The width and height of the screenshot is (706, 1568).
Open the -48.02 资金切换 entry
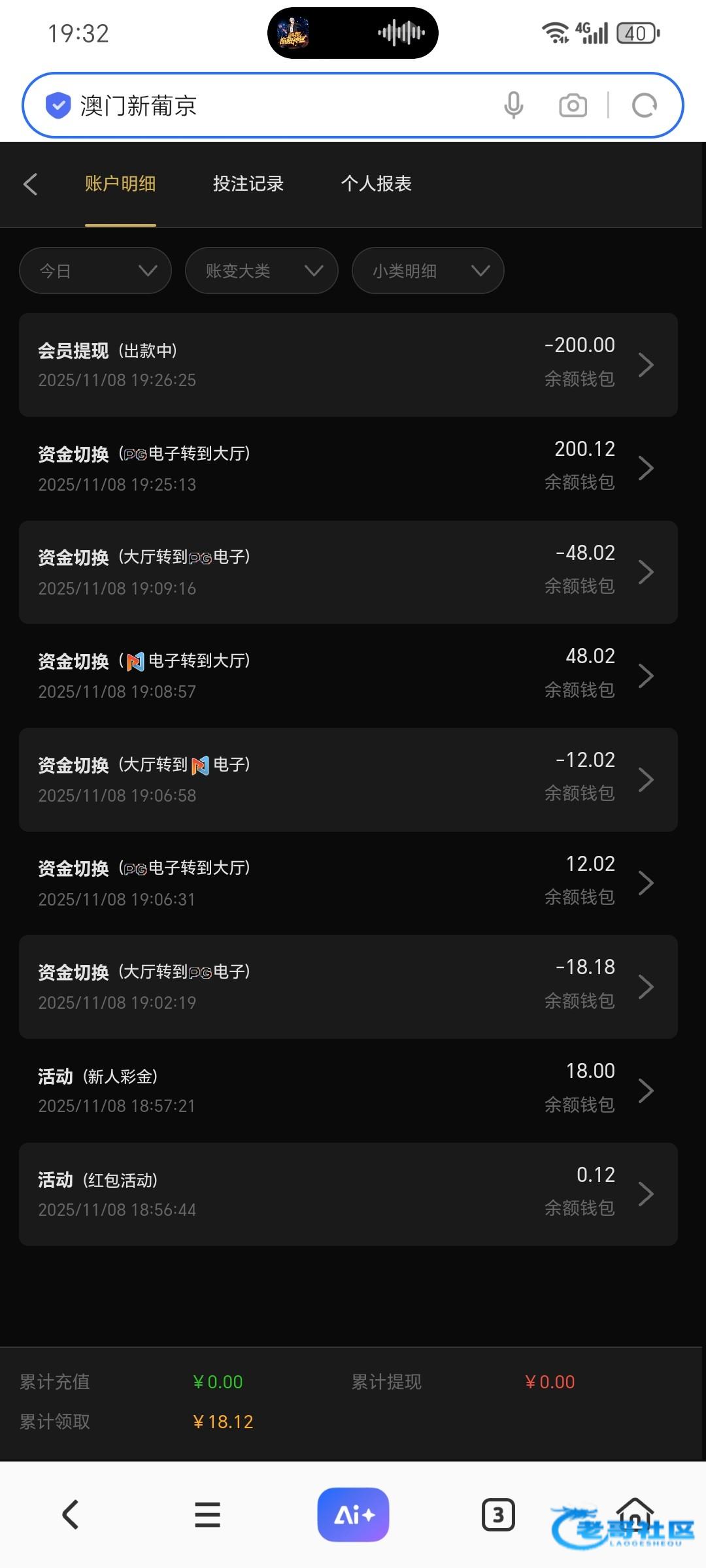(x=348, y=572)
